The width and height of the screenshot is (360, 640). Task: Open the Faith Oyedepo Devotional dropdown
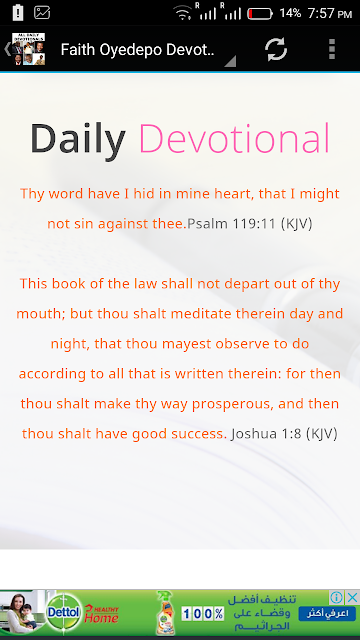(x=143, y=50)
